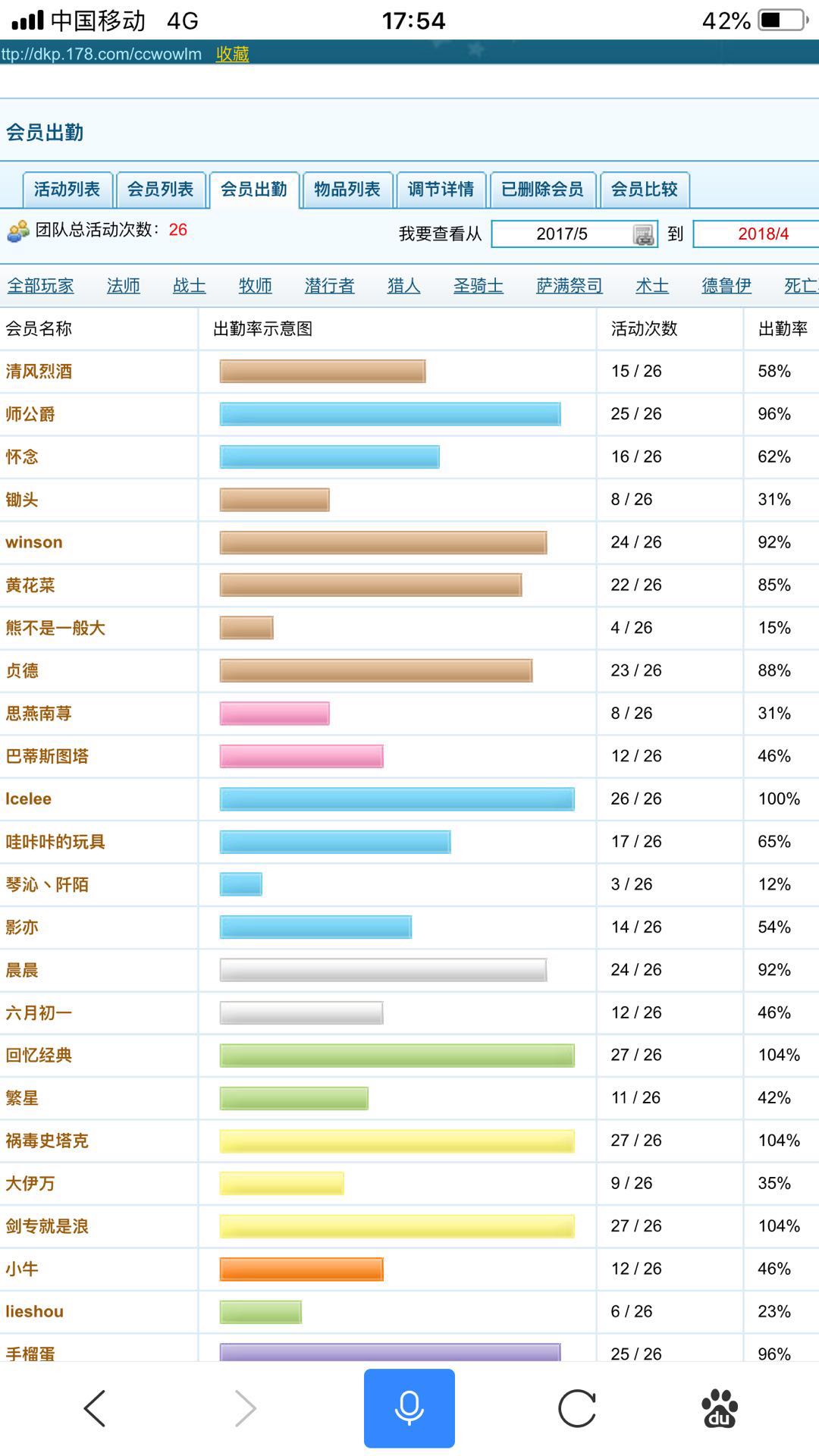
Task: Switch to the 会员比较 tab
Action: tap(644, 189)
